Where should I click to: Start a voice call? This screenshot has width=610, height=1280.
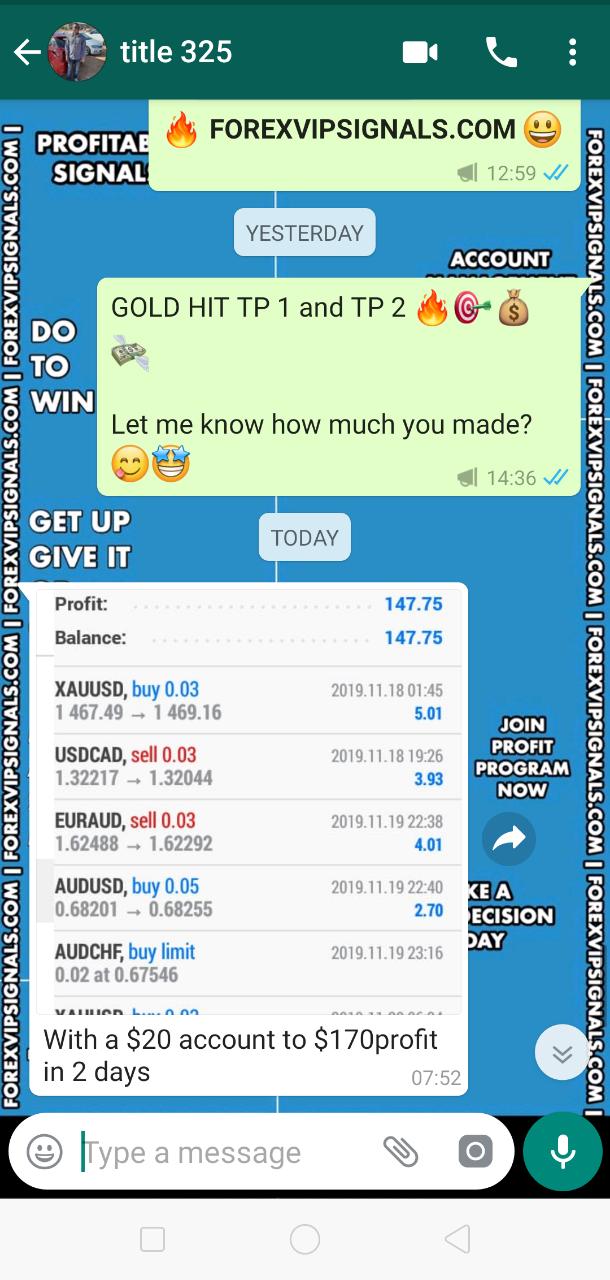tap(501, 52)
